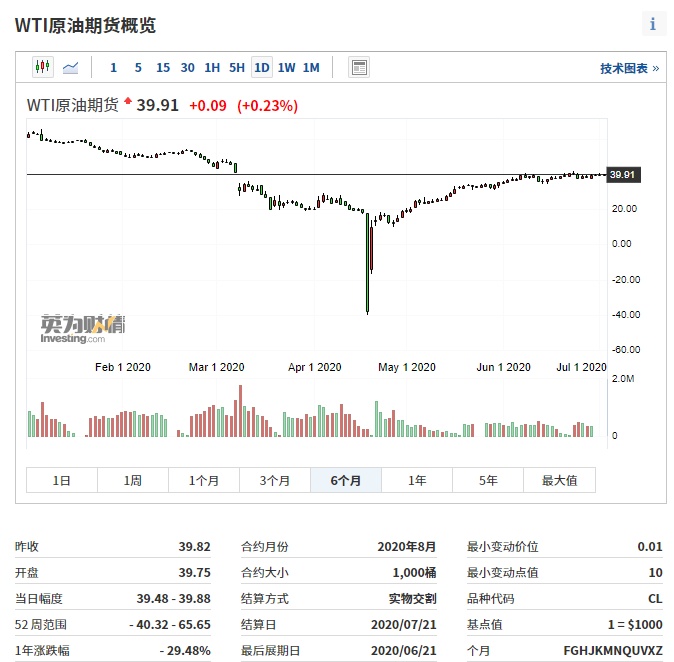
Task: Open the news overlay icon on the toolbar
Action: click(x=359, y=67)
